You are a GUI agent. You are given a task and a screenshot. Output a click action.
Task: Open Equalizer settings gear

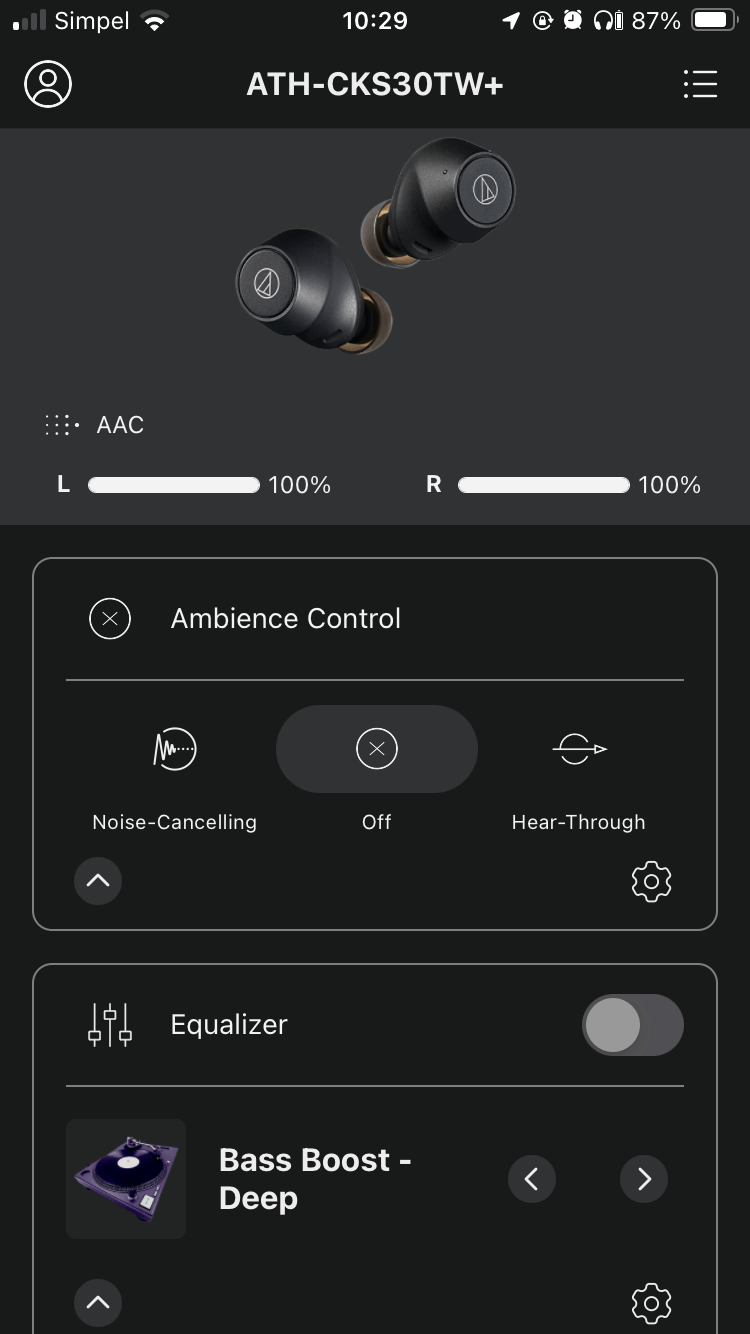[651, 1303]
